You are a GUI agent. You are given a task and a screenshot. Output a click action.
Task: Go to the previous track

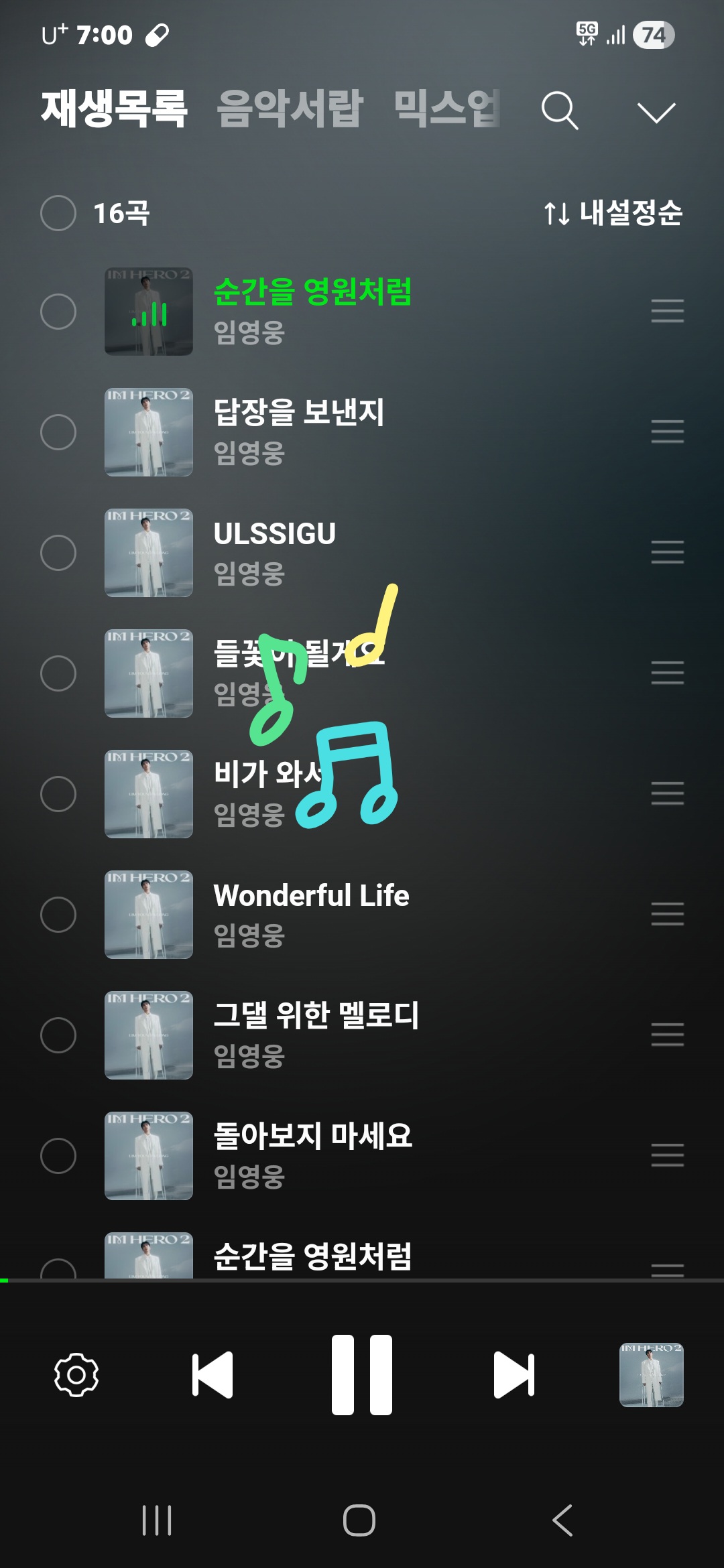pos(212,1375)
